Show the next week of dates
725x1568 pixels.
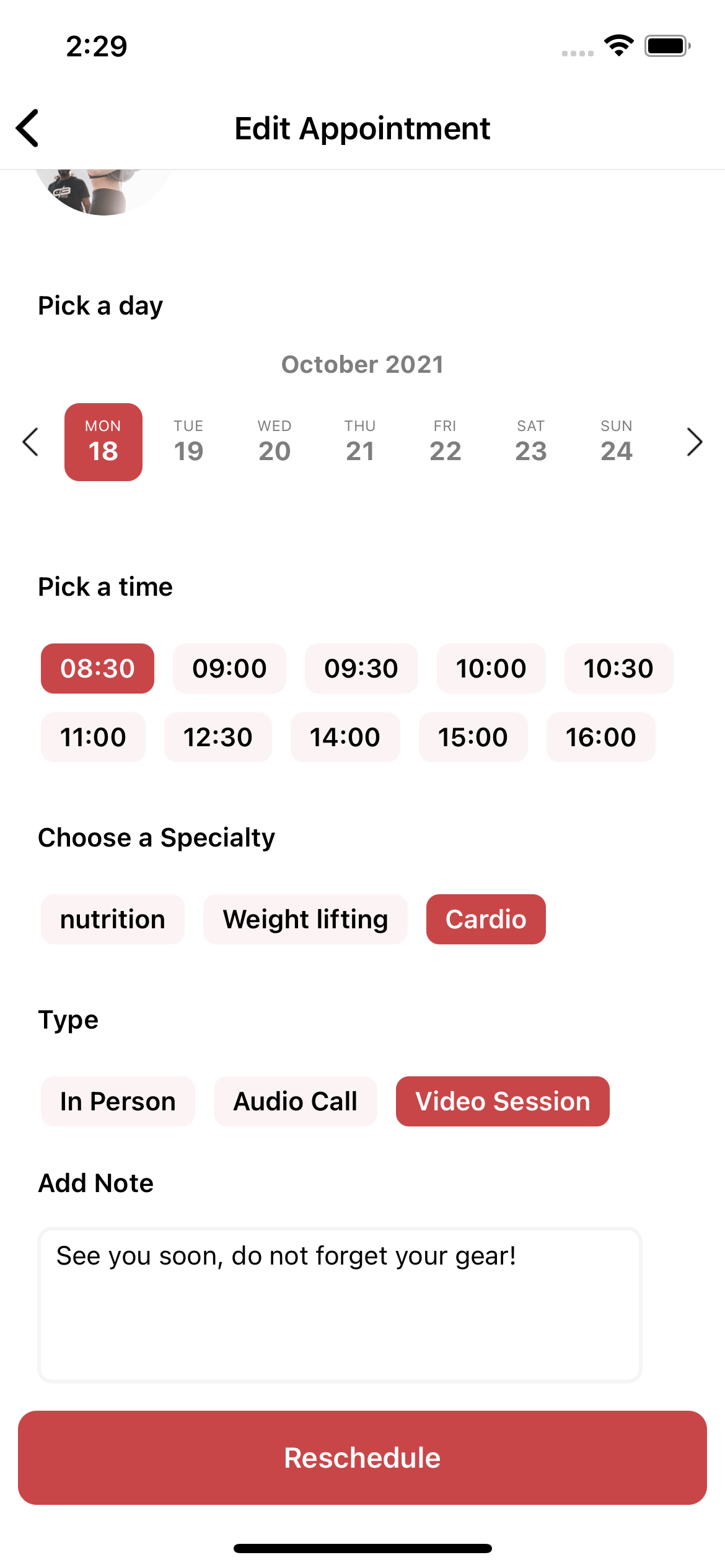pos(695,442)
